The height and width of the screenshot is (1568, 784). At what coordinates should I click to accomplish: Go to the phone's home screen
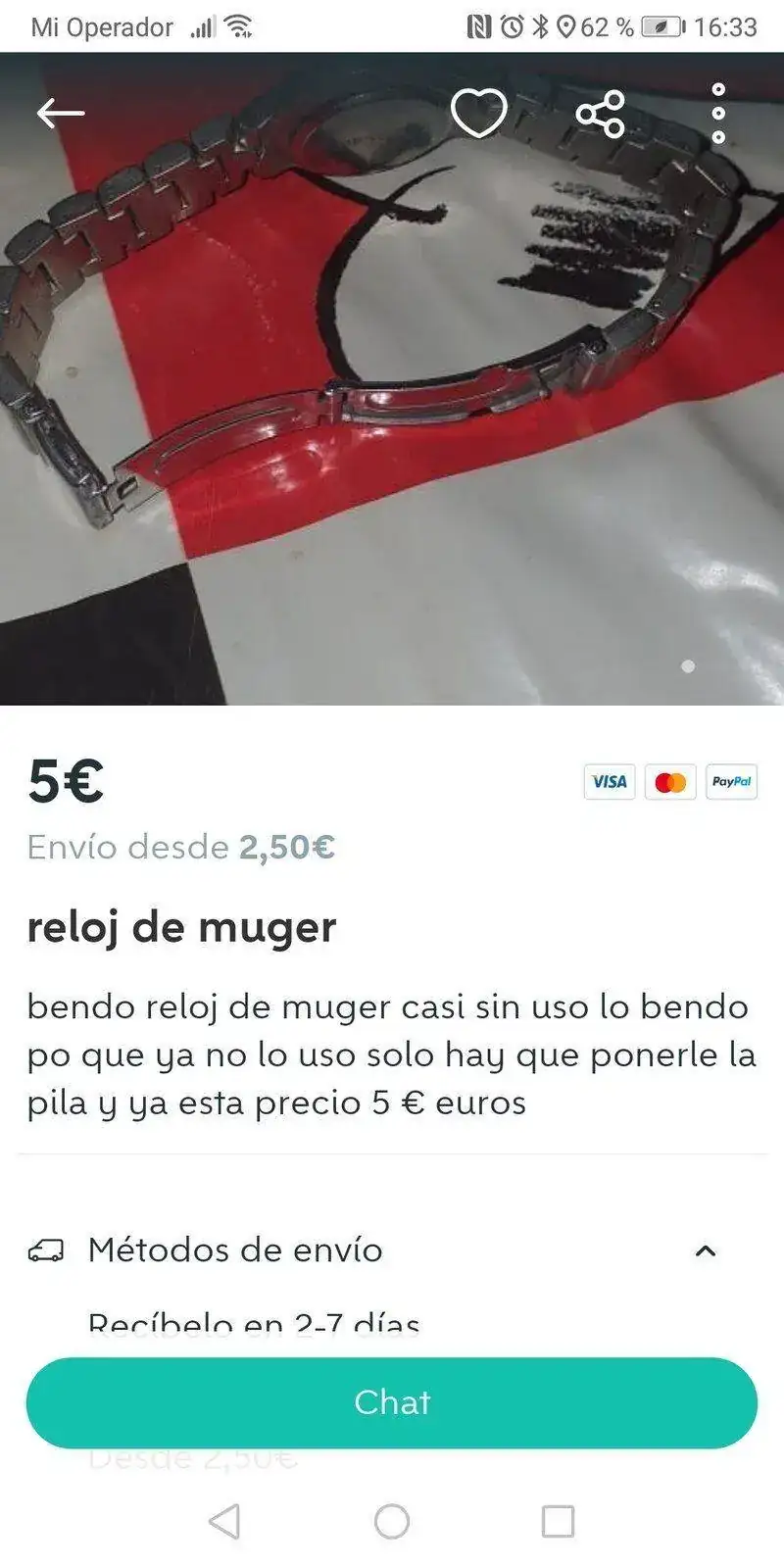(x=392, y=1521)
